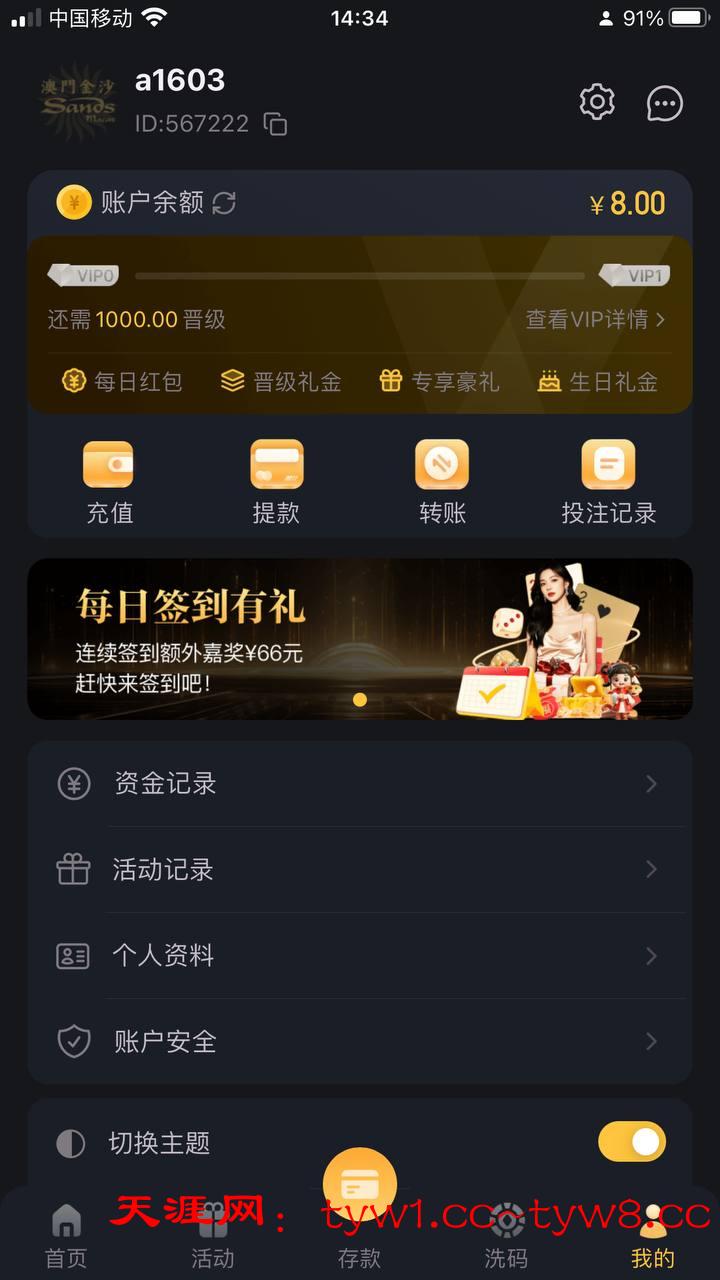720x1280 pixels.
Task: Open 晋级礼金 upgrade bonus
Action: coord(281,381)
